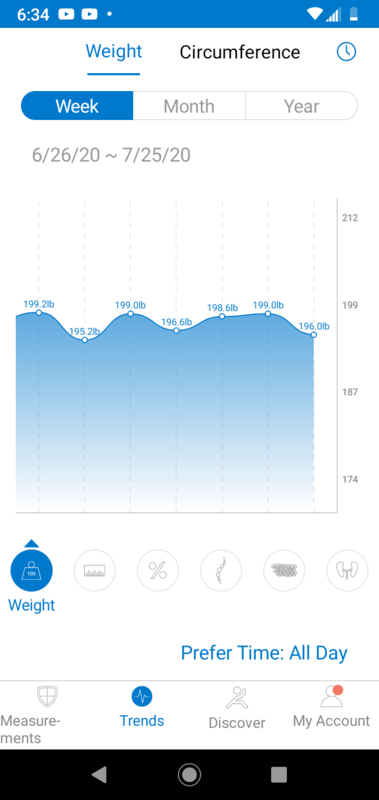Viewport: 379px width, 800px height.
Task: Select the percent body fat icon
Action: point(158,570)
